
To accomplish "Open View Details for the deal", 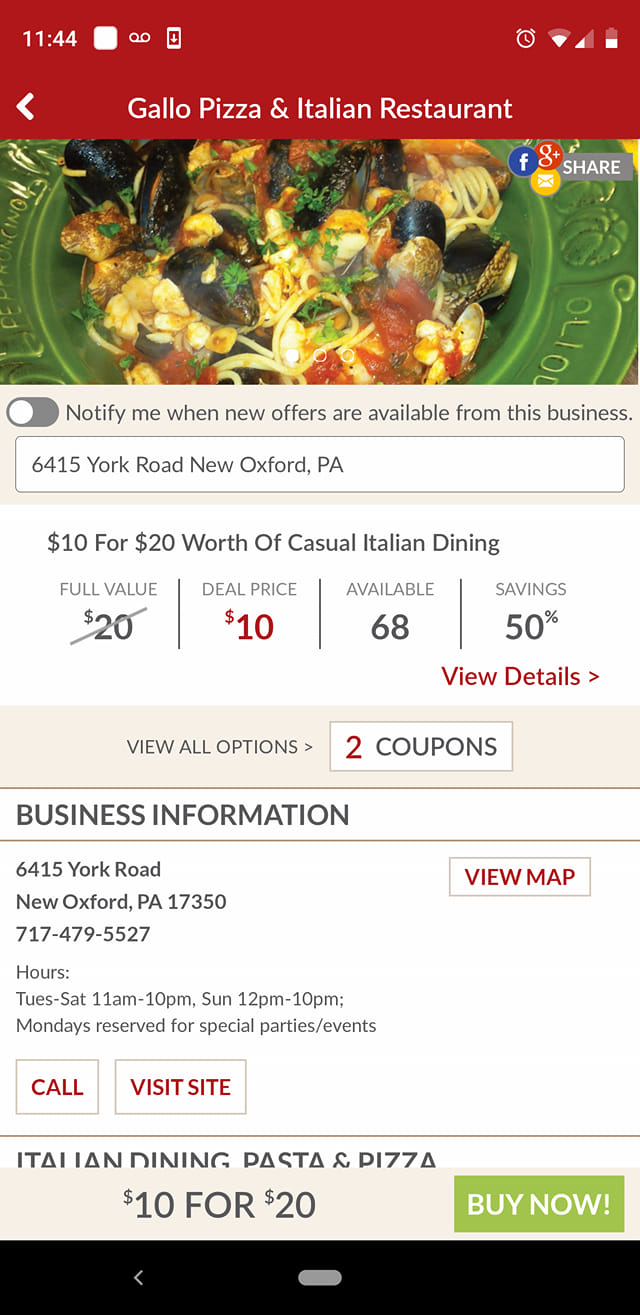I will (520, 676).
